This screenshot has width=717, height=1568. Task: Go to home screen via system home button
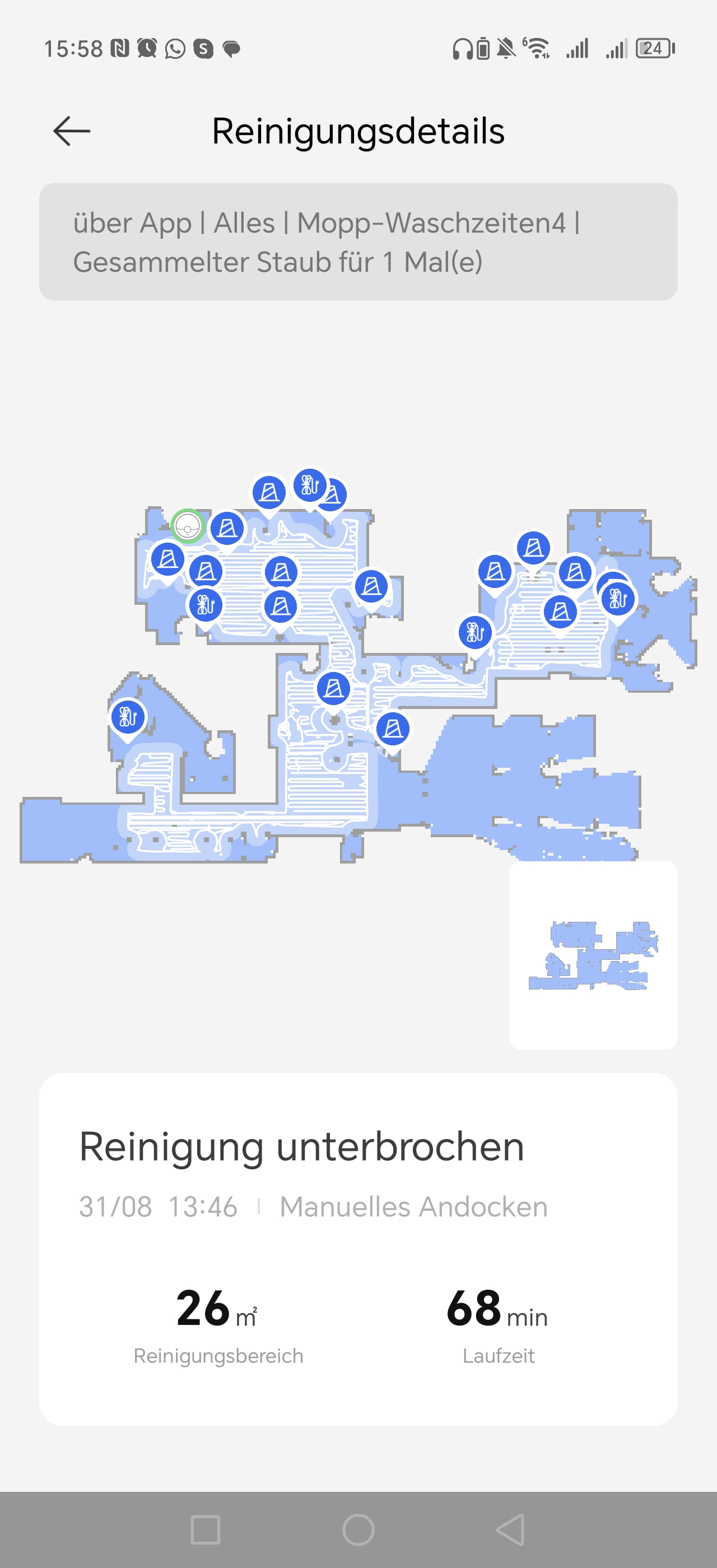[358, 1530]
